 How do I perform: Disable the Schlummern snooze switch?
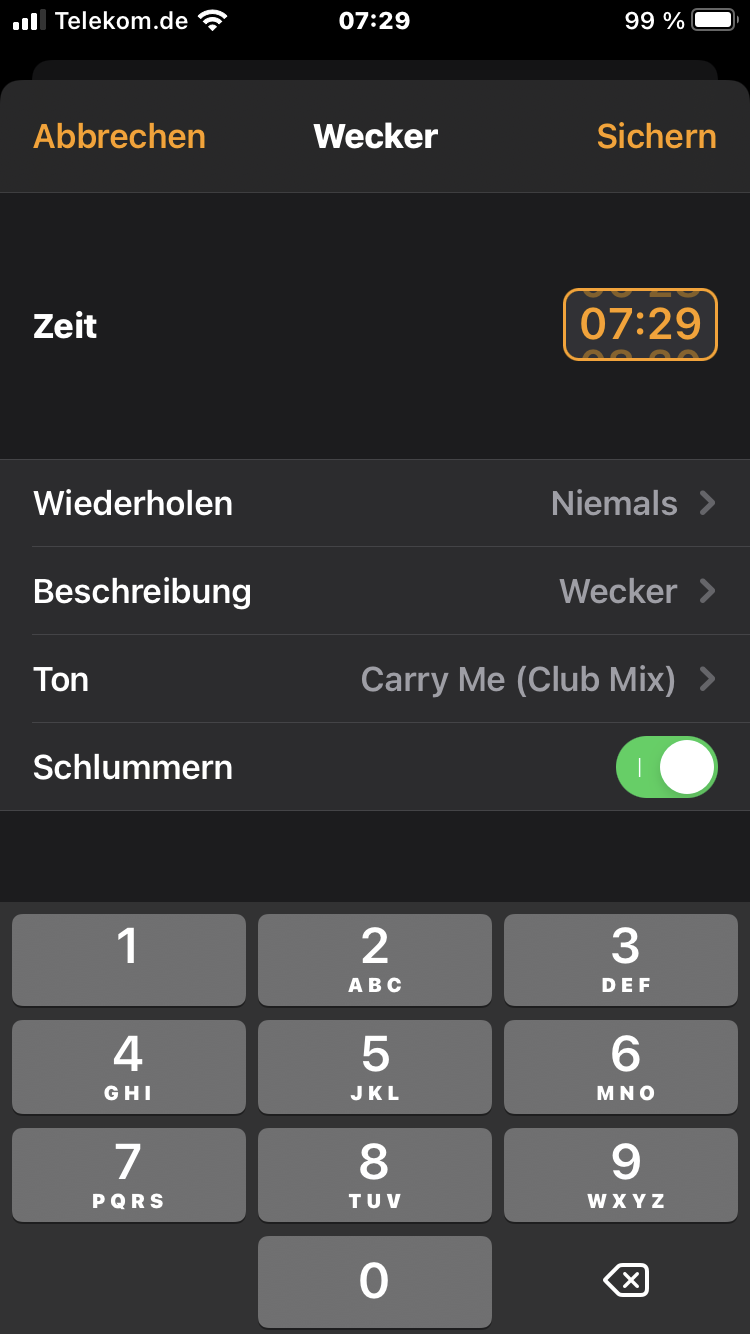click(666, 767)
